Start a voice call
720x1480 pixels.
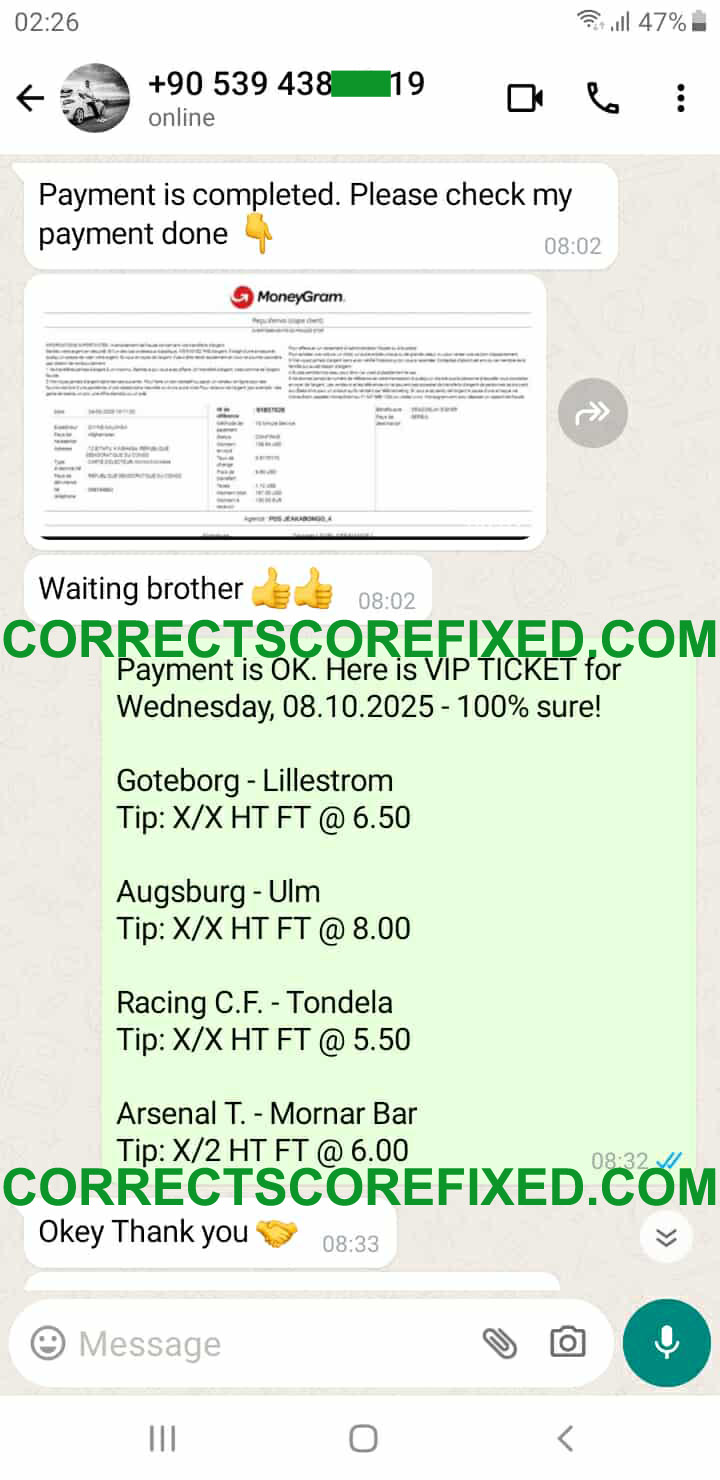coord(602,98)
